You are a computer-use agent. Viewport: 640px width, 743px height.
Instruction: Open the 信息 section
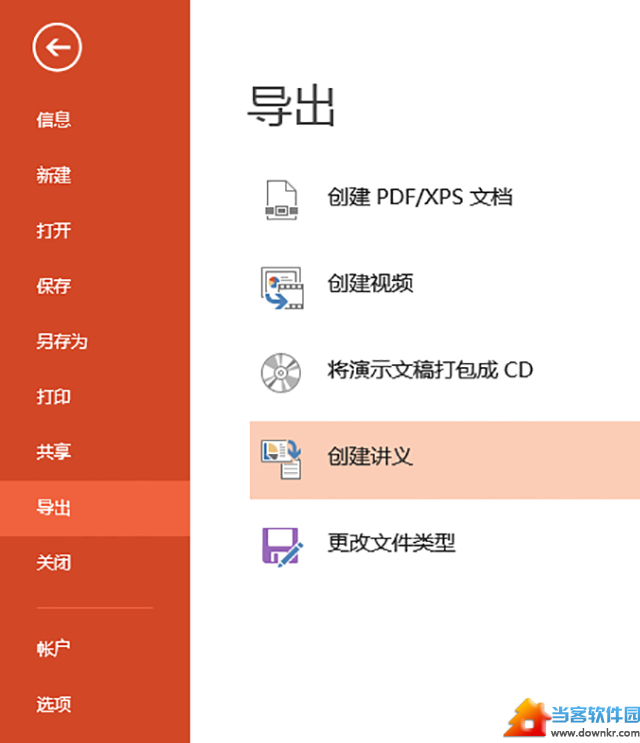[54, 120]
